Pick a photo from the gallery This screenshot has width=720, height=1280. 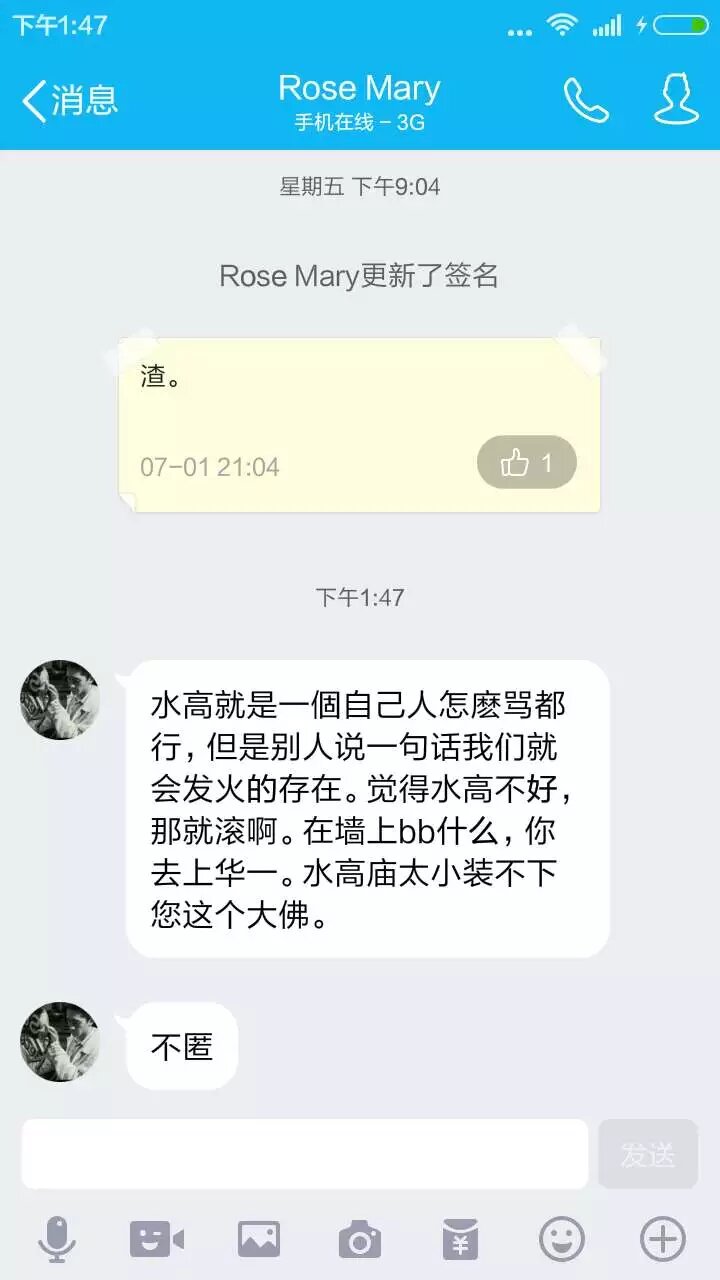[x=259, y=1240]
